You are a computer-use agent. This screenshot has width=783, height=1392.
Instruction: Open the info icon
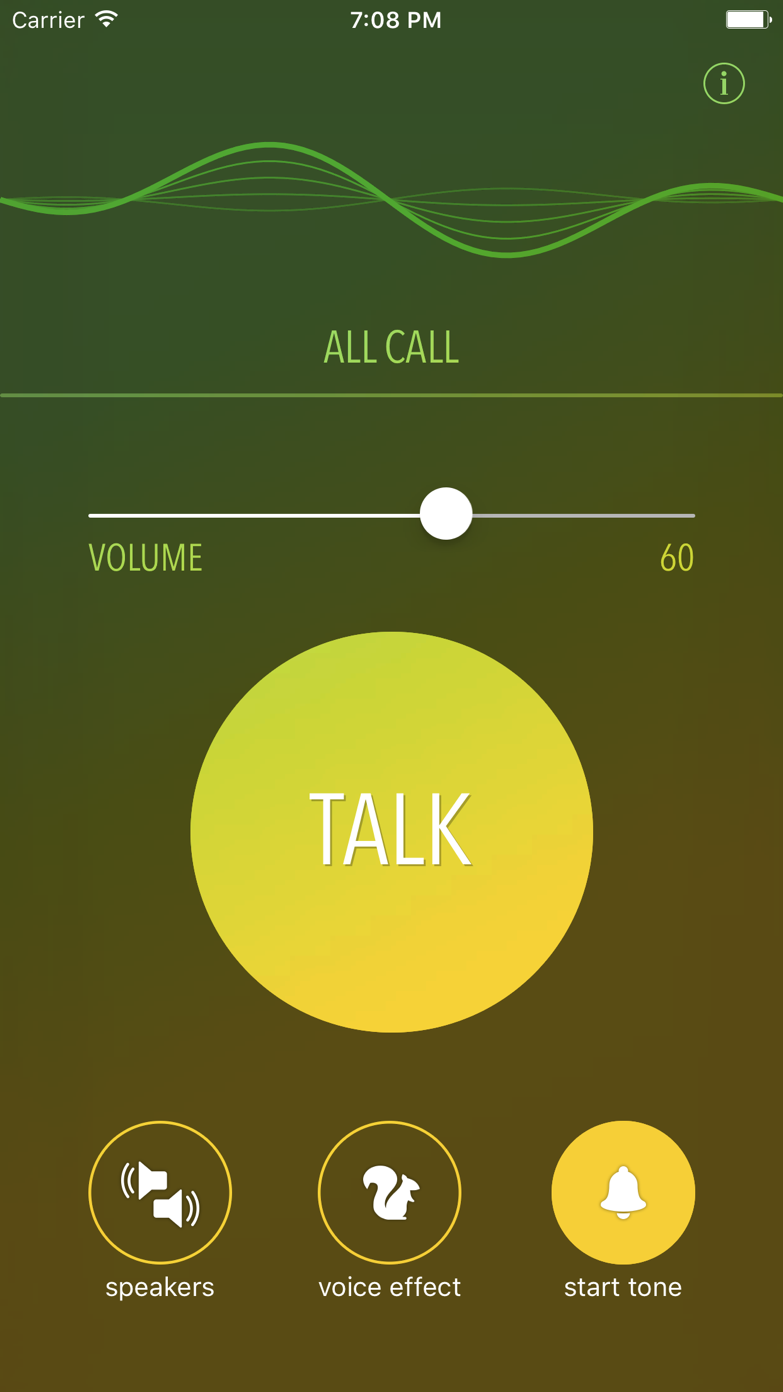pyautogui.click(x=724, y=83)
